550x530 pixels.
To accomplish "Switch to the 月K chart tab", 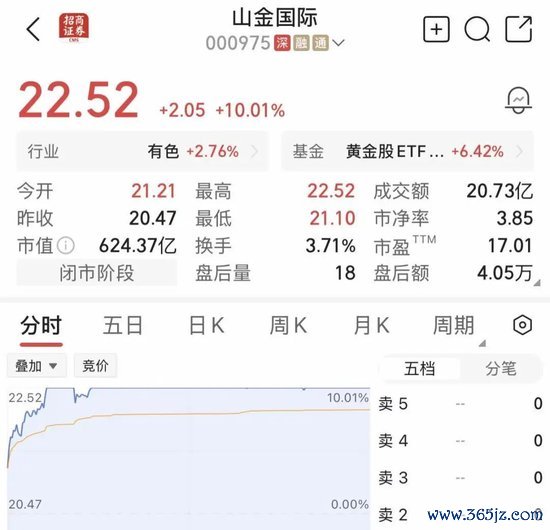I will pyautogui.click(x=371, y=326).
